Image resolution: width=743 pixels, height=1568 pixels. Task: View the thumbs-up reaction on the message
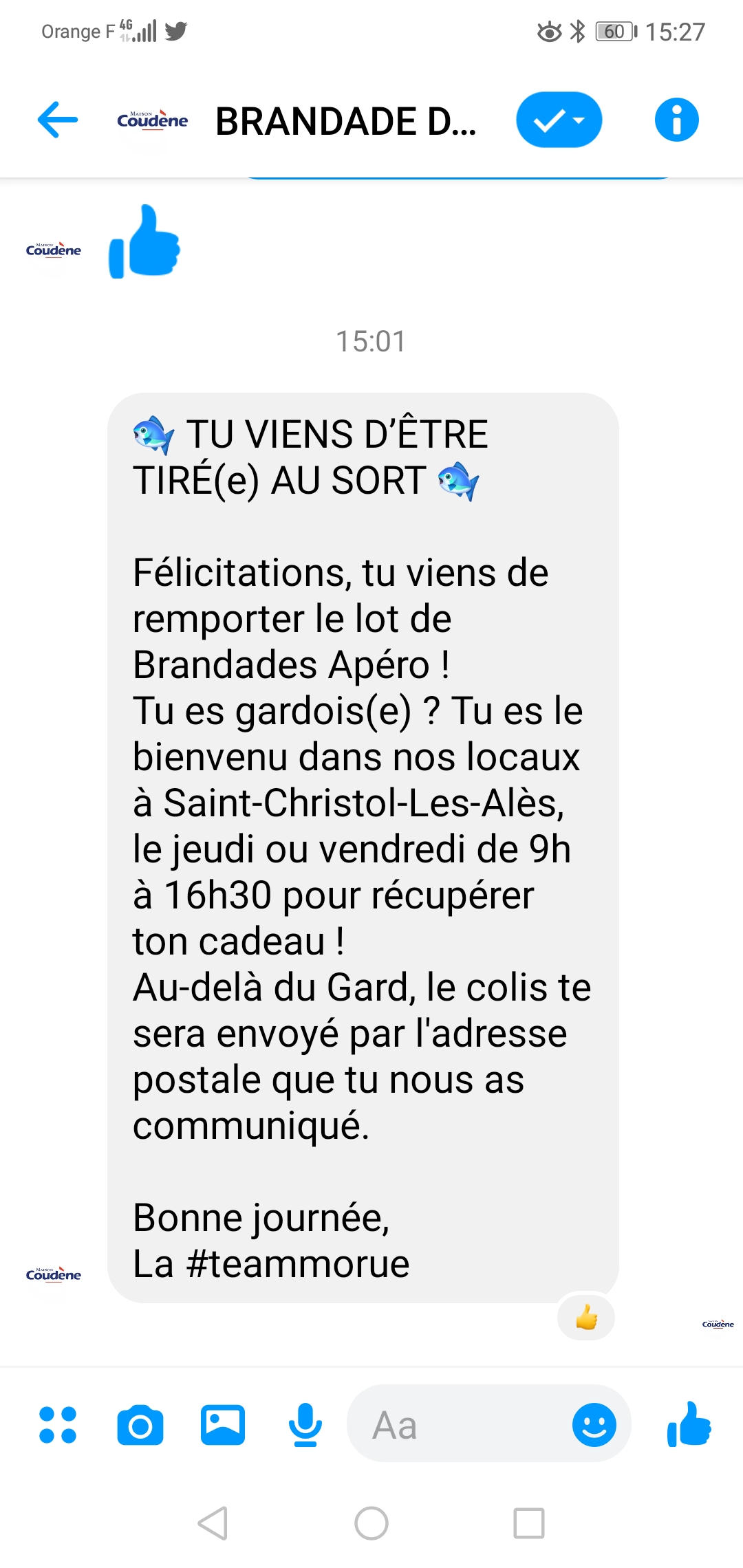(x=586, y=1317)
